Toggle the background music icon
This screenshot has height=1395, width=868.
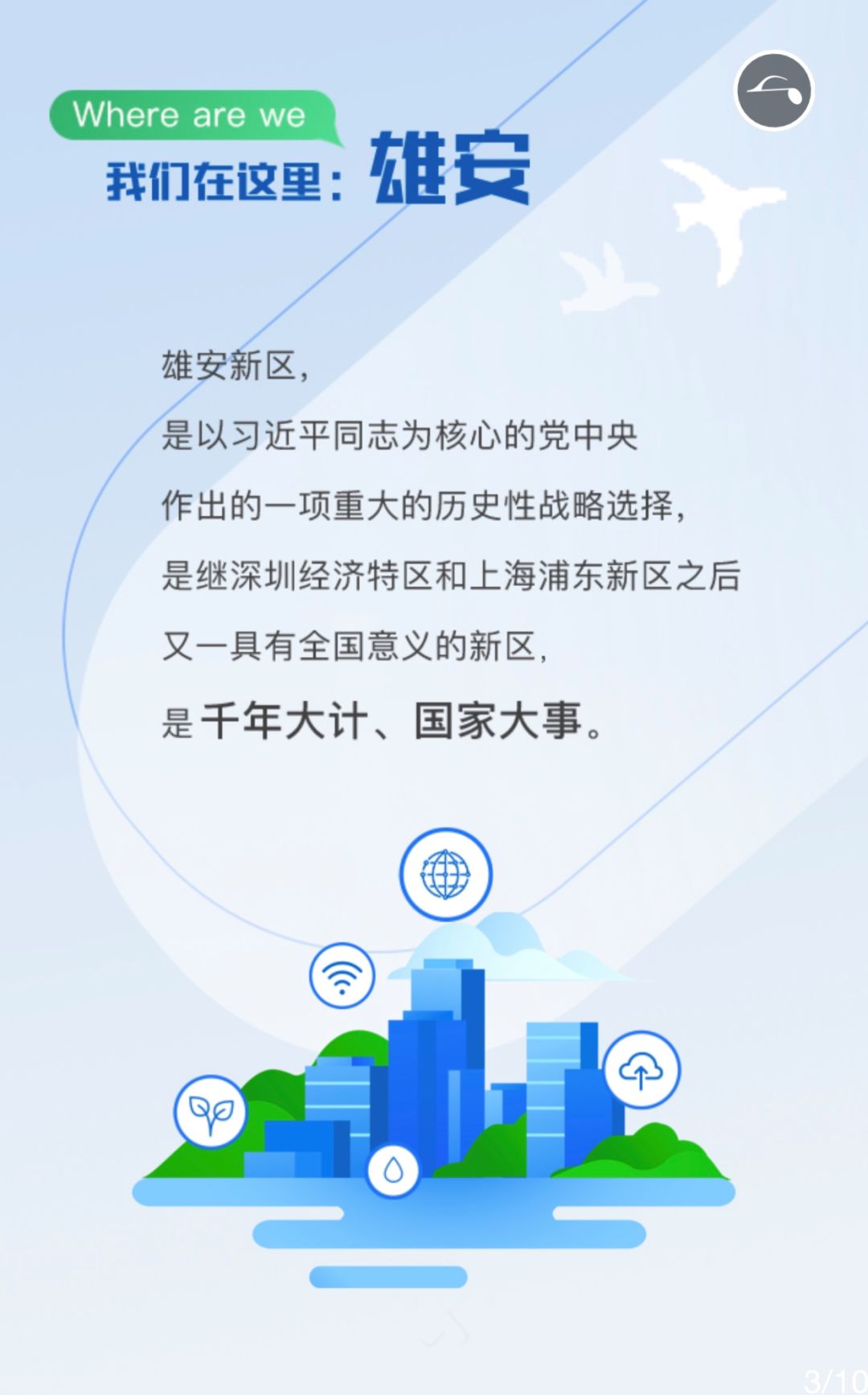774,91
